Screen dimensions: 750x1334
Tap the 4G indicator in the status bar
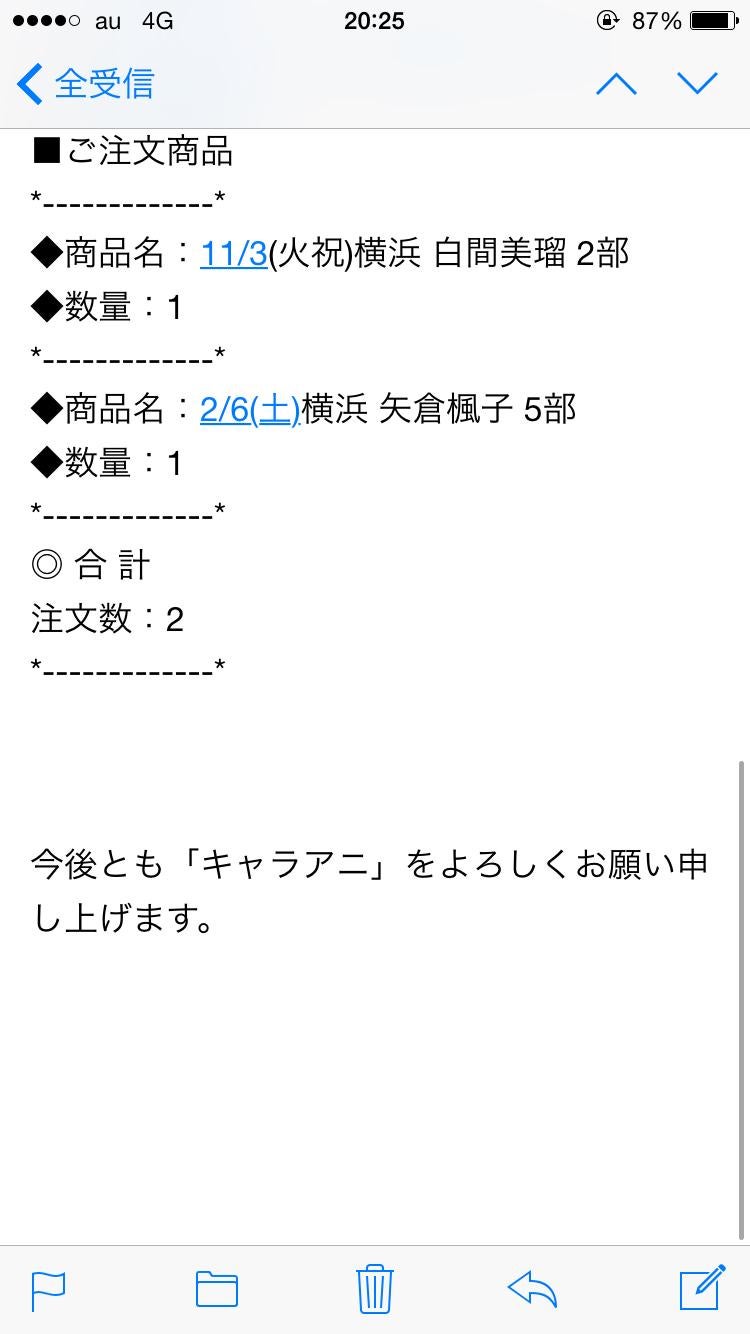(157, 18)
